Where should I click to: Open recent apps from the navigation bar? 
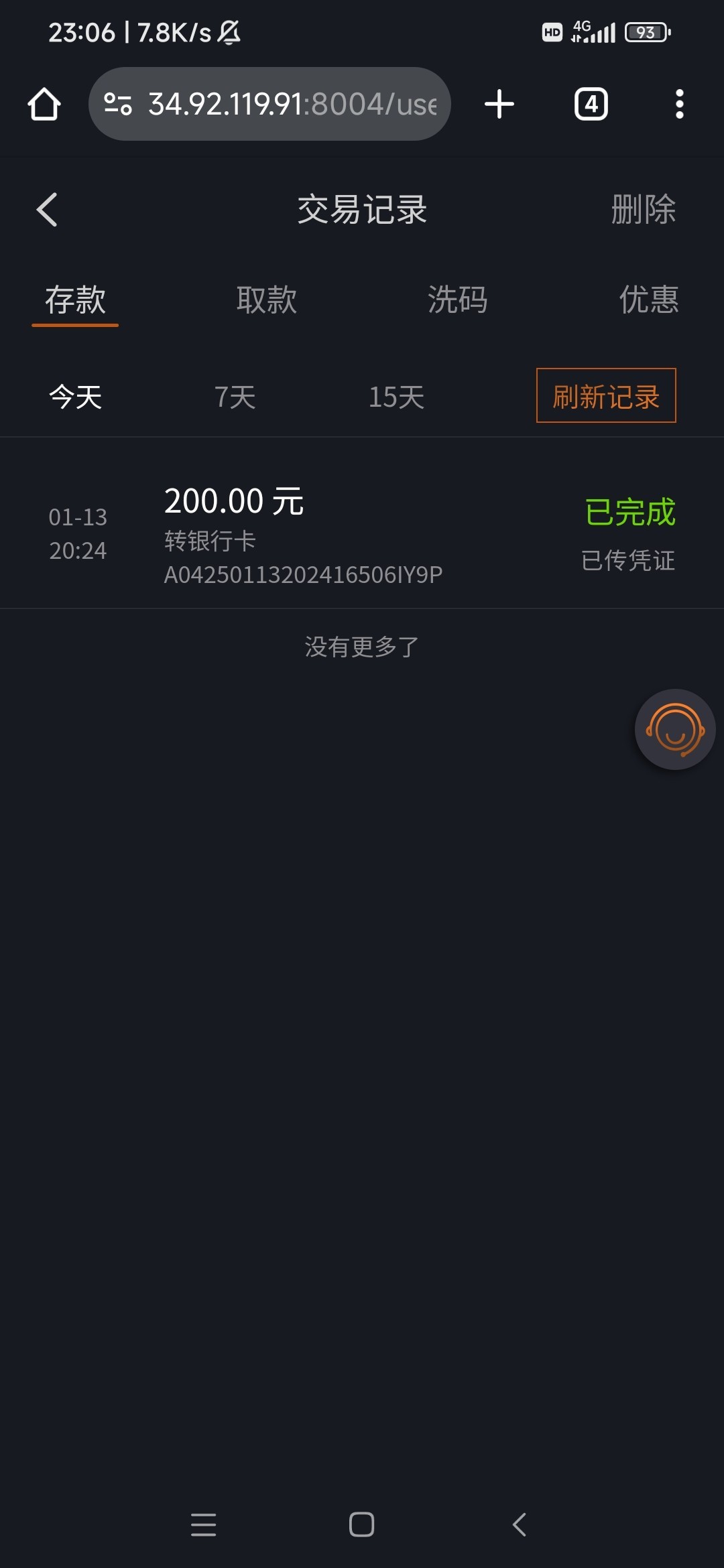tap(203, 1524)
